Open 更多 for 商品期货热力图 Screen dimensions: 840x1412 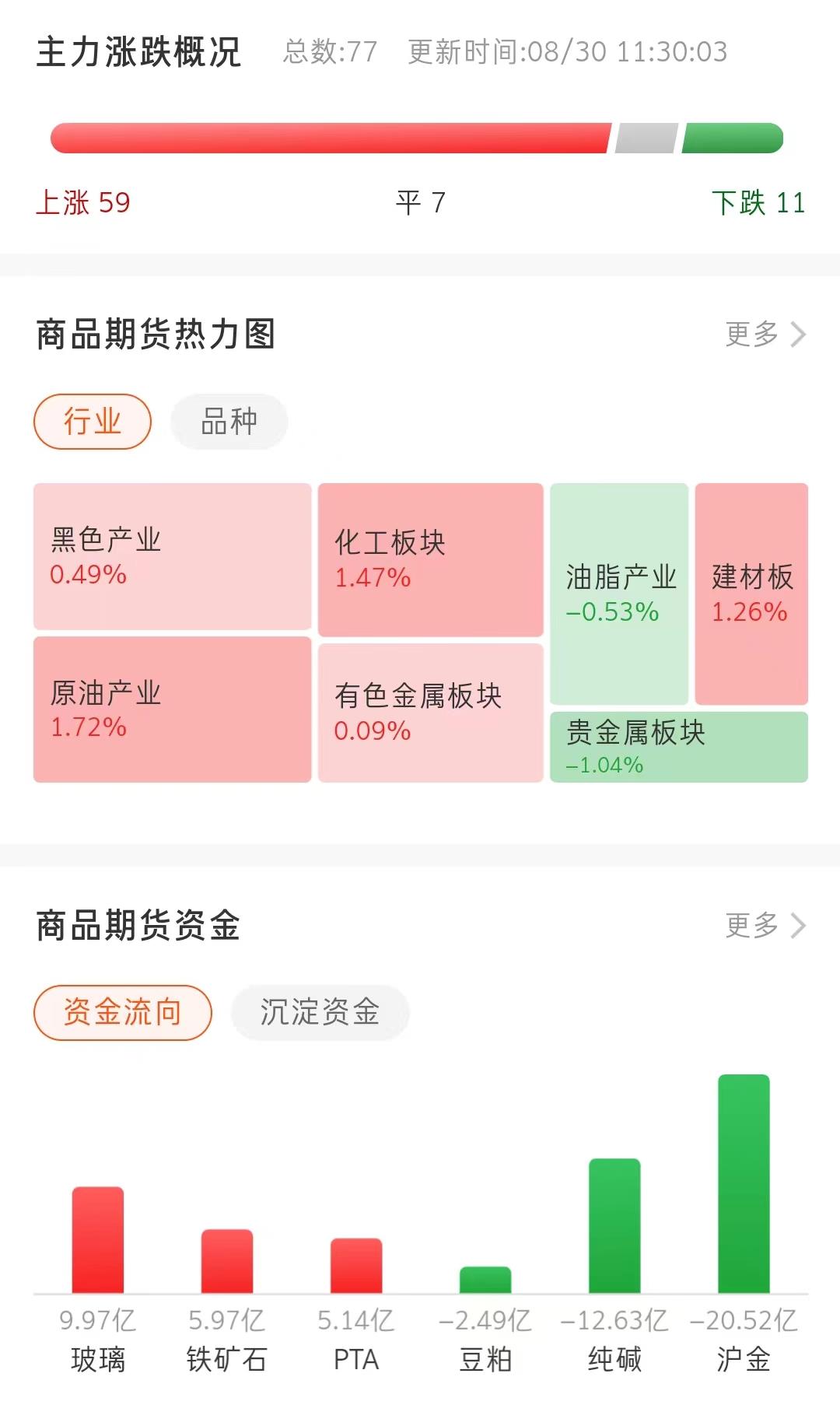(765, 335)
